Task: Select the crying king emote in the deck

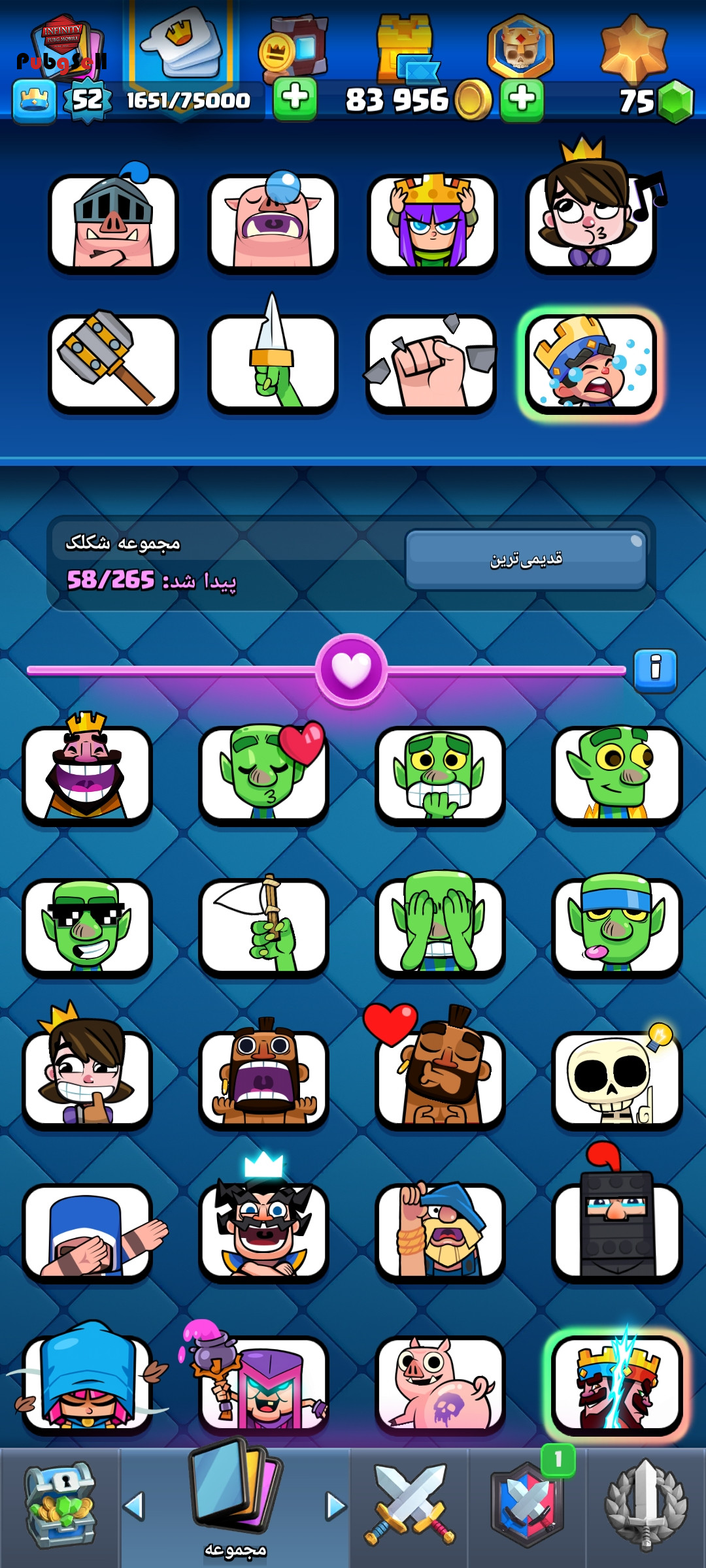Action: tap(590, 363)
